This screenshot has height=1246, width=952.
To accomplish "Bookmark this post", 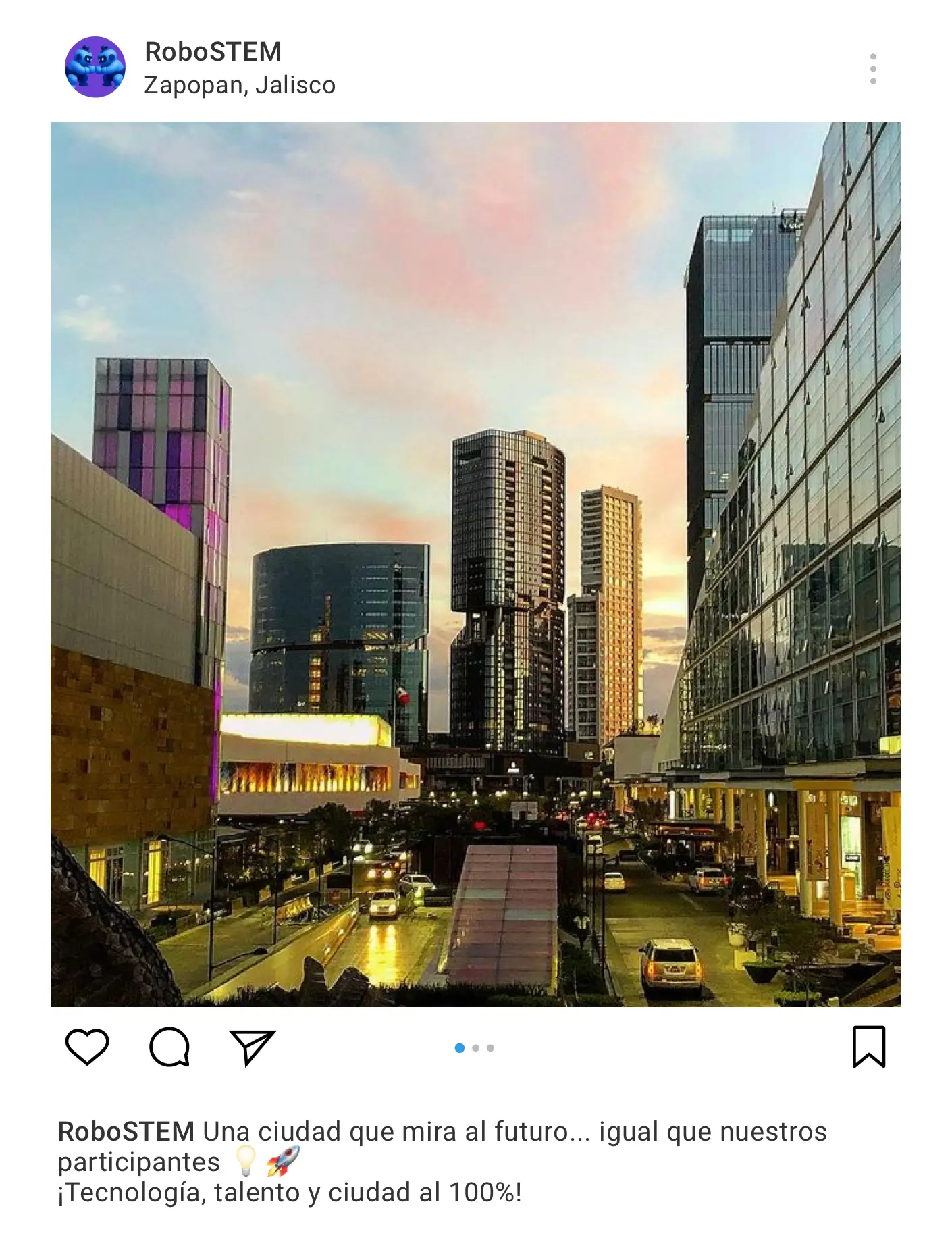I will (868, 1047).
